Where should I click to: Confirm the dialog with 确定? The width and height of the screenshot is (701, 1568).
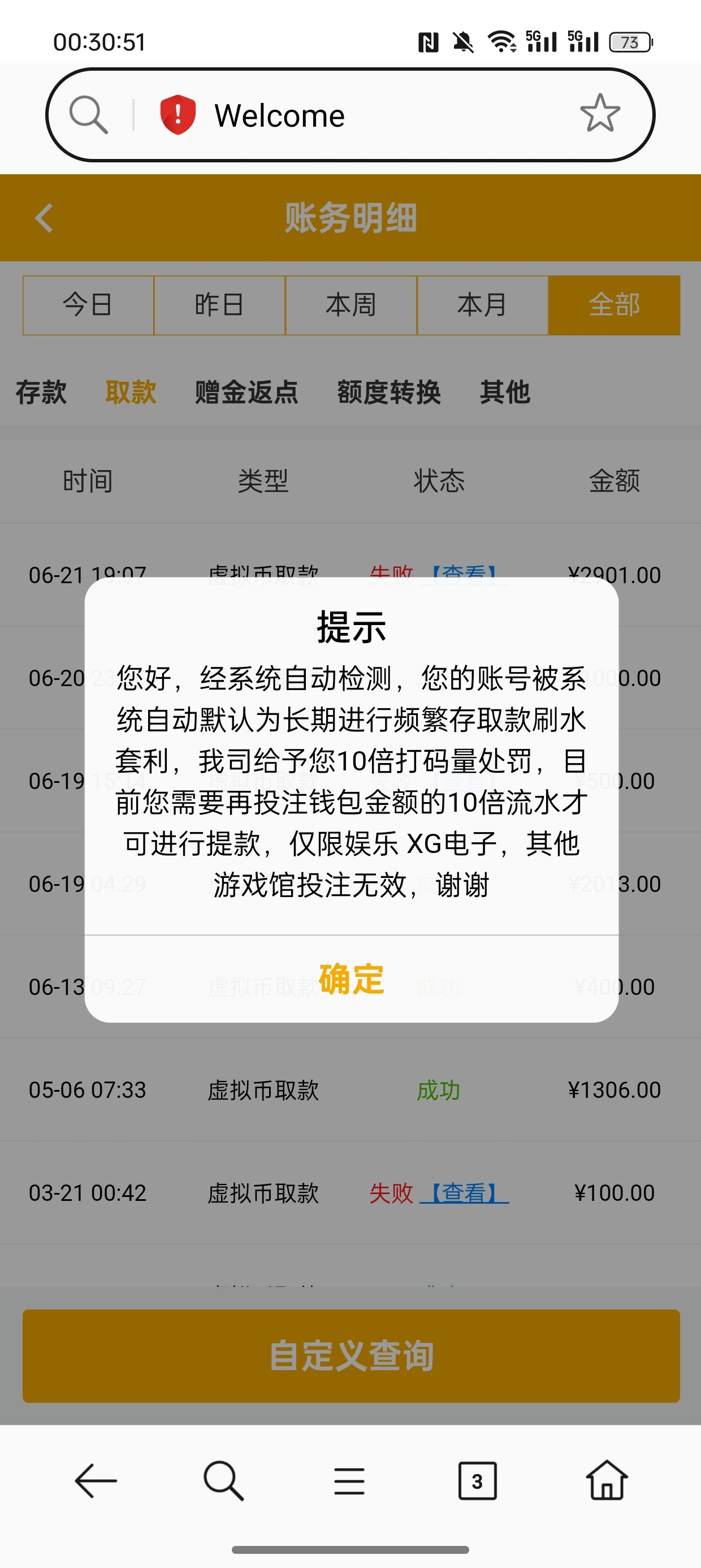[x=351, y=979]
